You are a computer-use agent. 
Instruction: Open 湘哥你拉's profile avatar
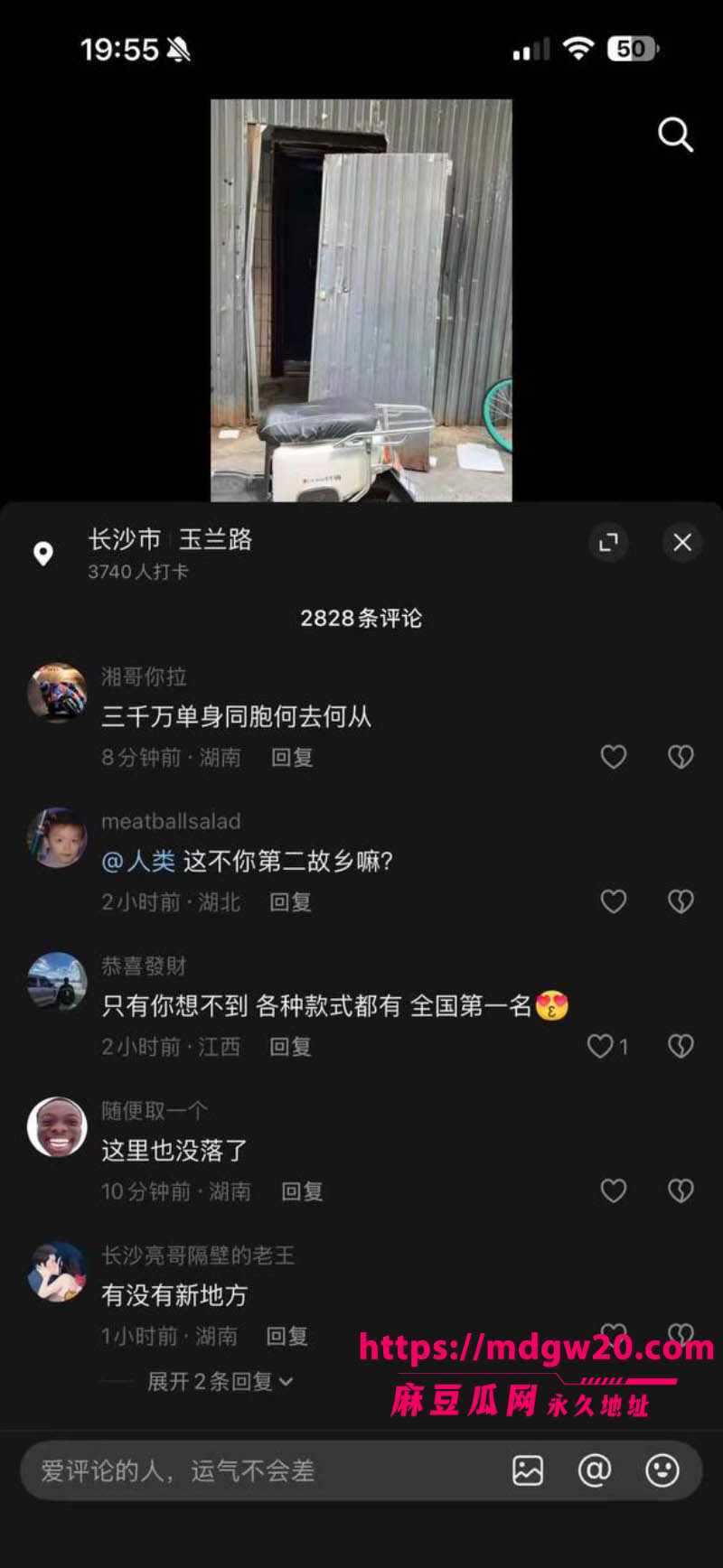pyautogui.click(x=57, y=693)
